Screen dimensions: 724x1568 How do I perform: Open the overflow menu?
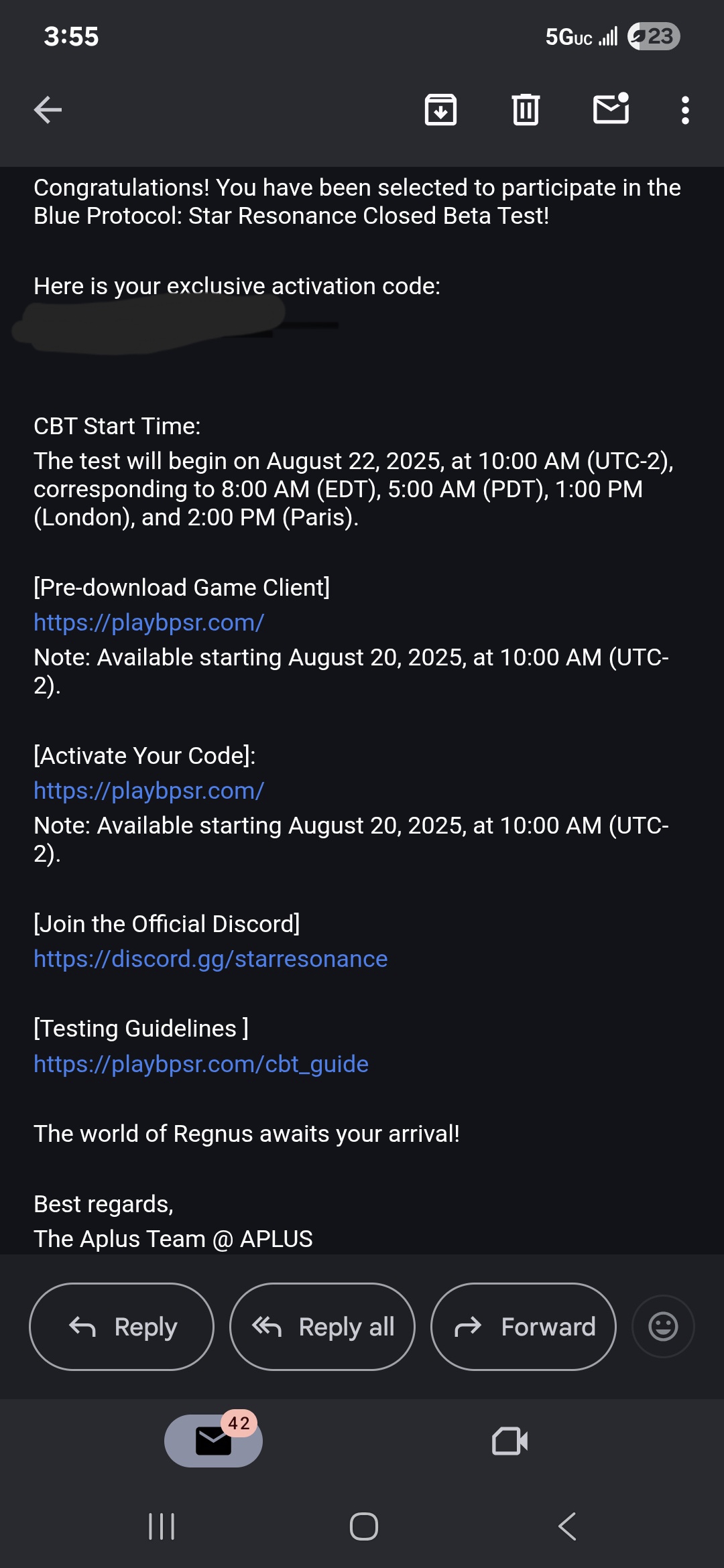[684, 110]
